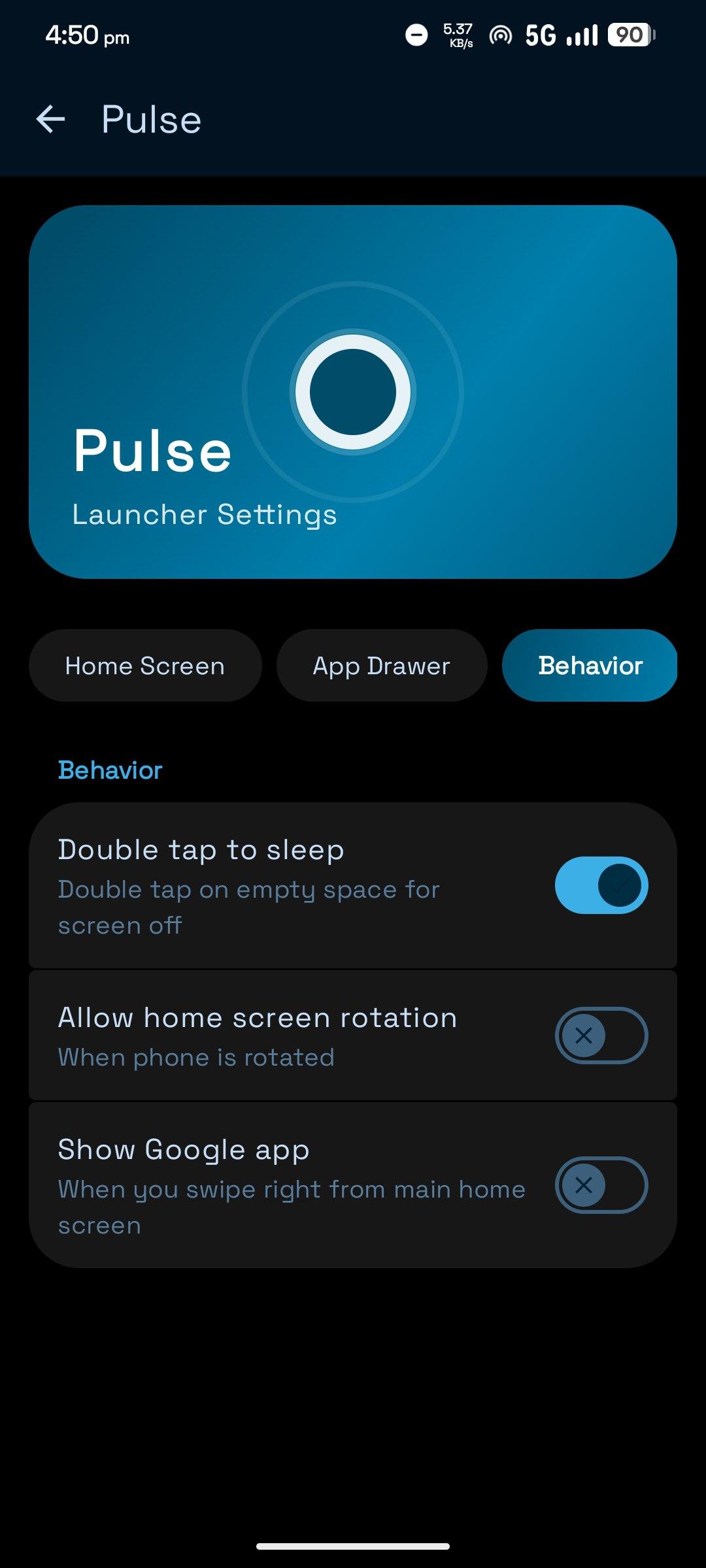
Task: Turn on Show Google app
Action: tap(601, 1185)
